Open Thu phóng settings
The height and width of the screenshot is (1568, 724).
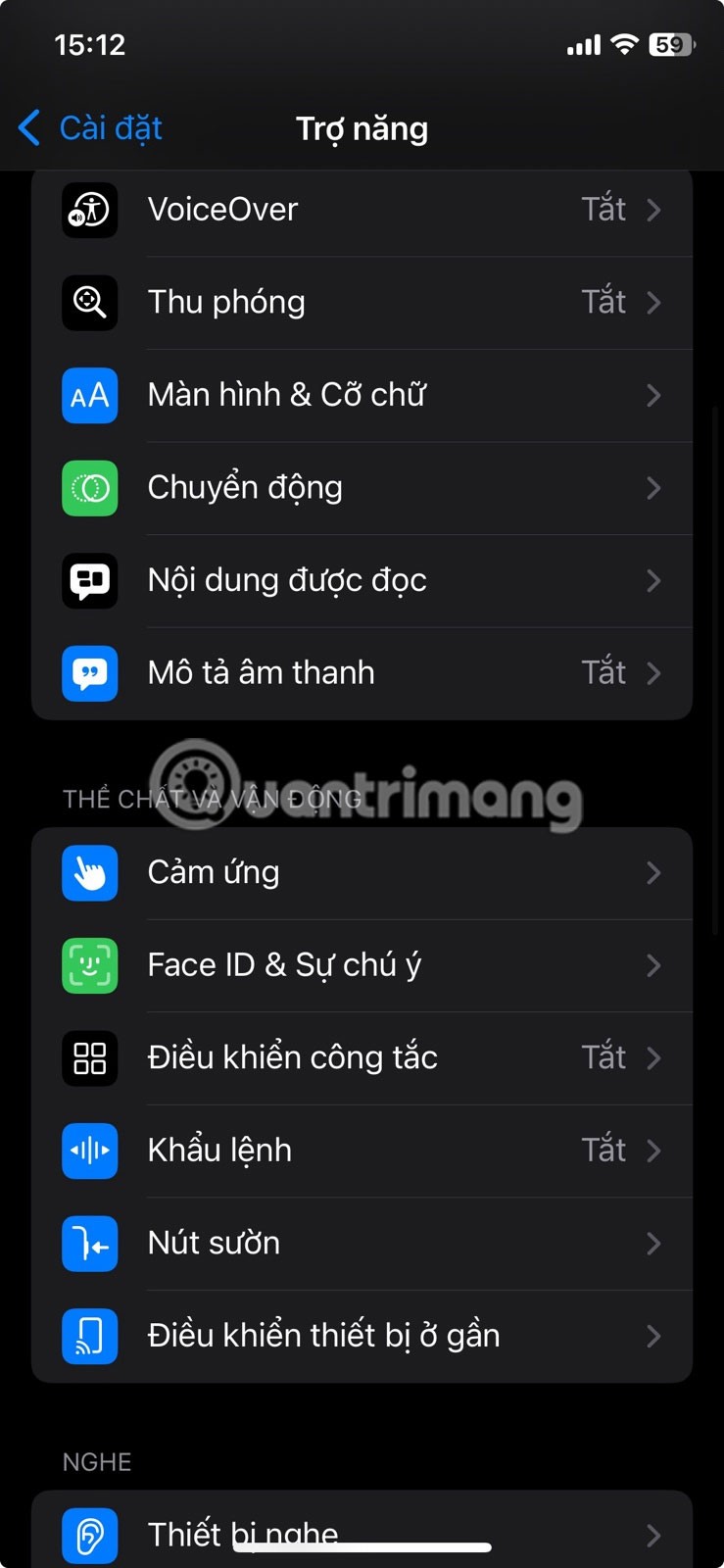click(362, 302)
